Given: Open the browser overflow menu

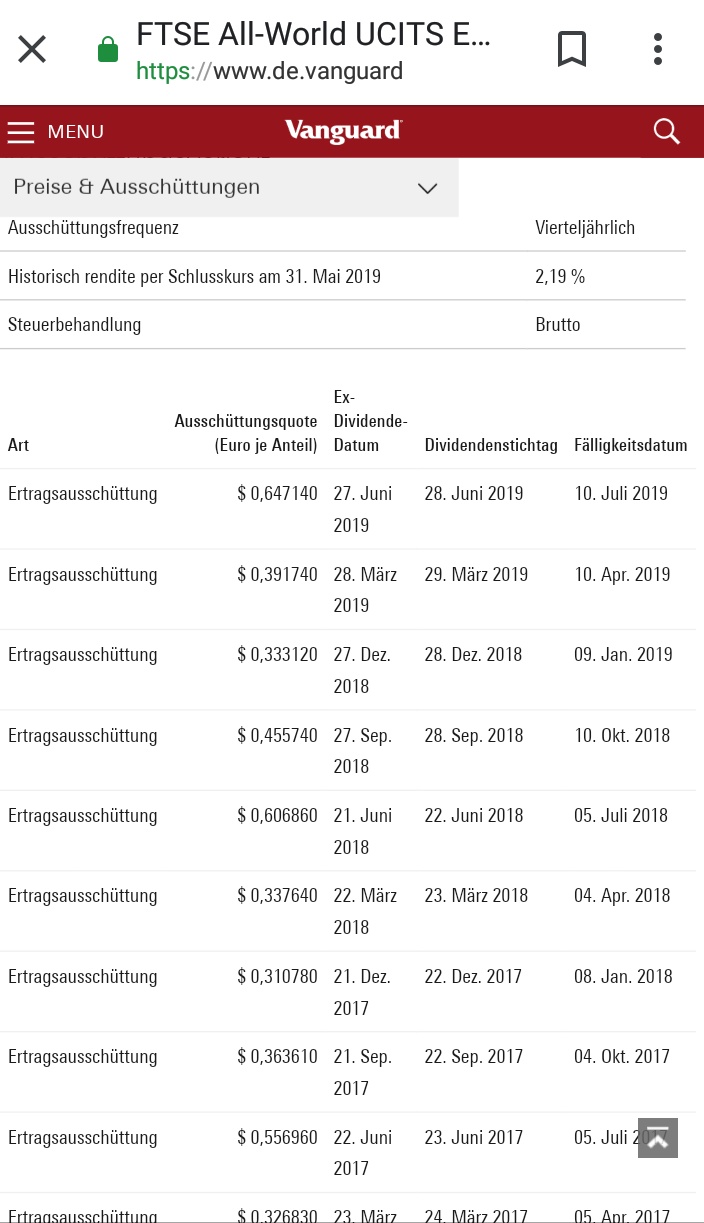Looking at the screenshot, I should [x=657, y=49].
